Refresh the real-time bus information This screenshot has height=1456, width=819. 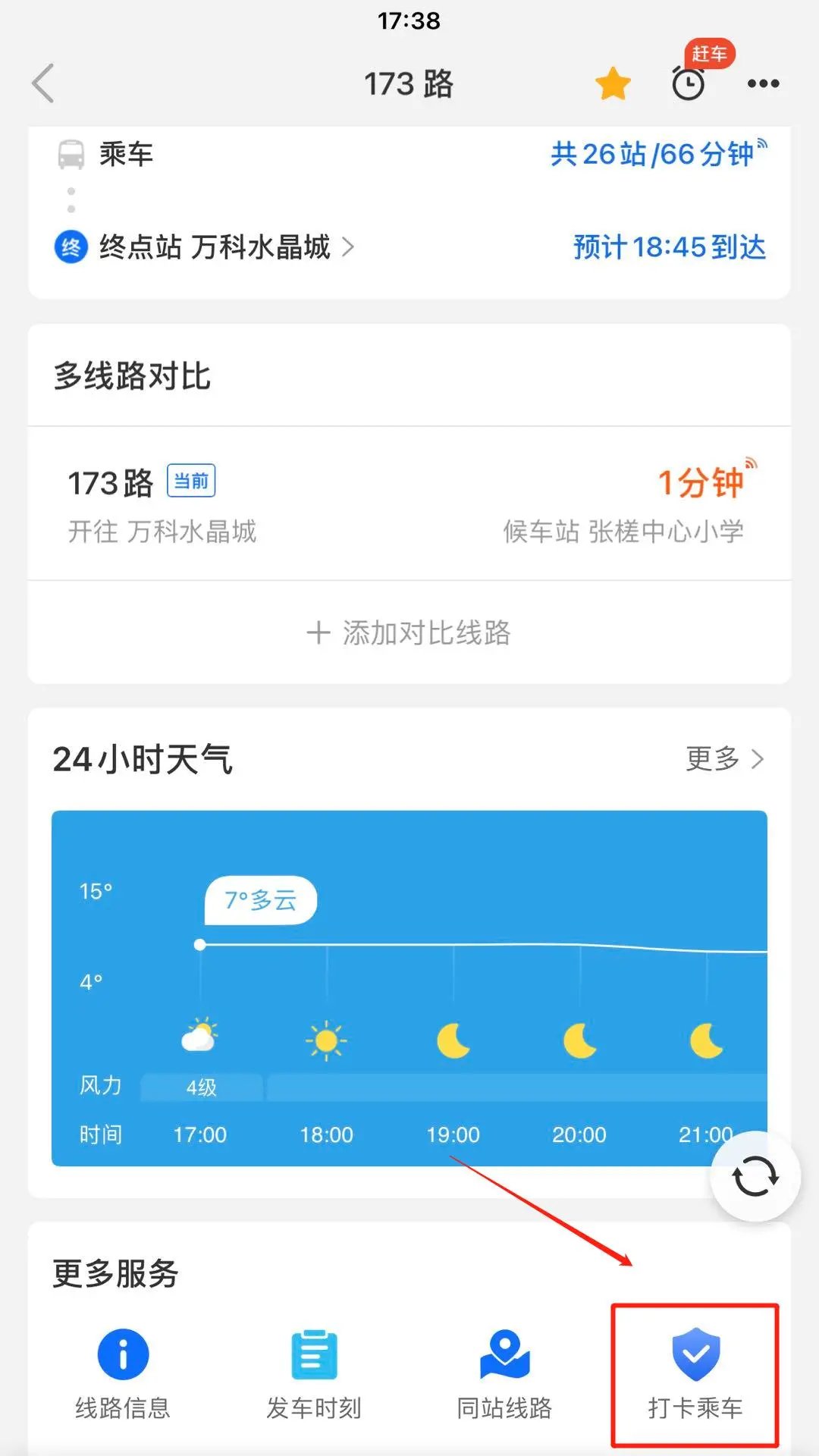pos(755,1177)
